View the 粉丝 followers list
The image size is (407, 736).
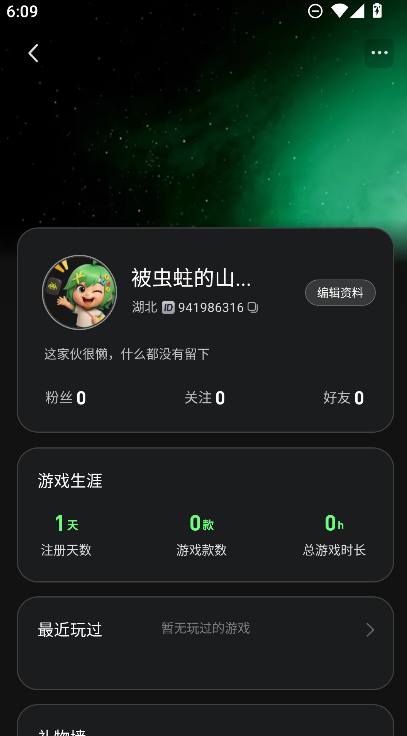click(x=65, y=398)
